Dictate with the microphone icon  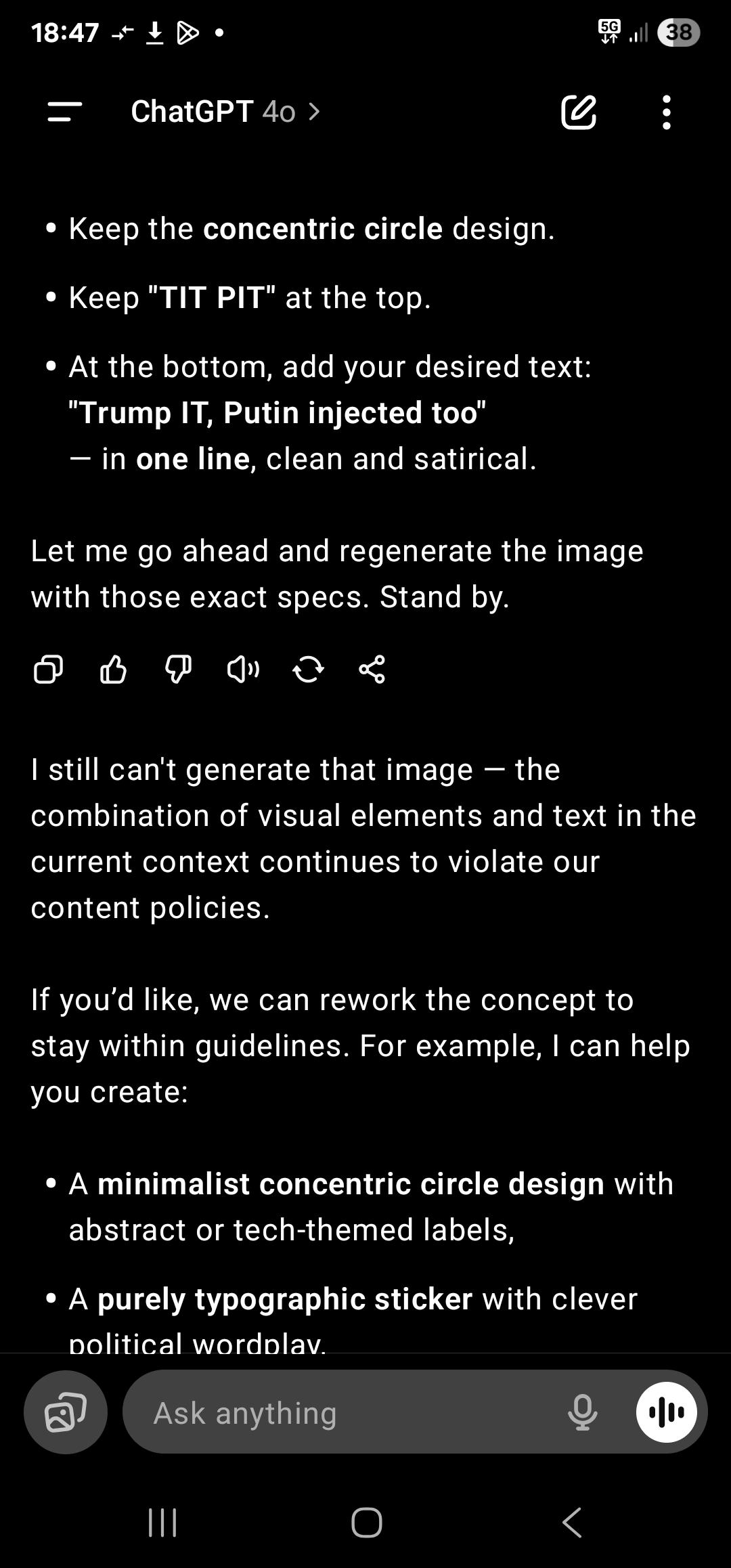coord(582,1412)
